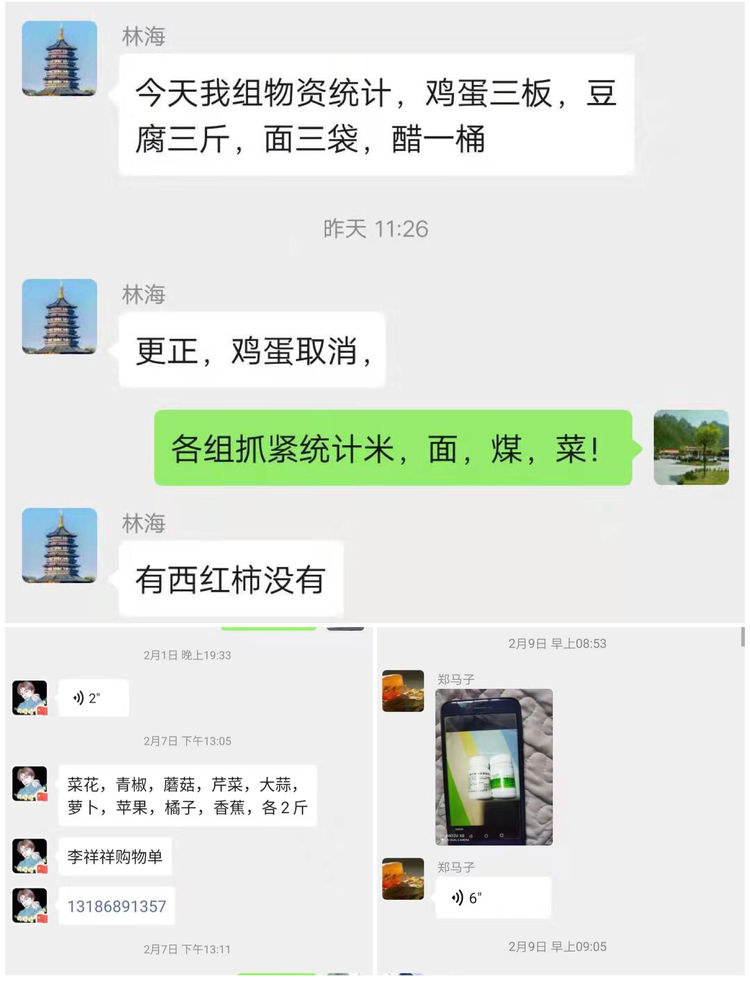
Task: Call the phone number 13186891357
Action: pos(116,906)
